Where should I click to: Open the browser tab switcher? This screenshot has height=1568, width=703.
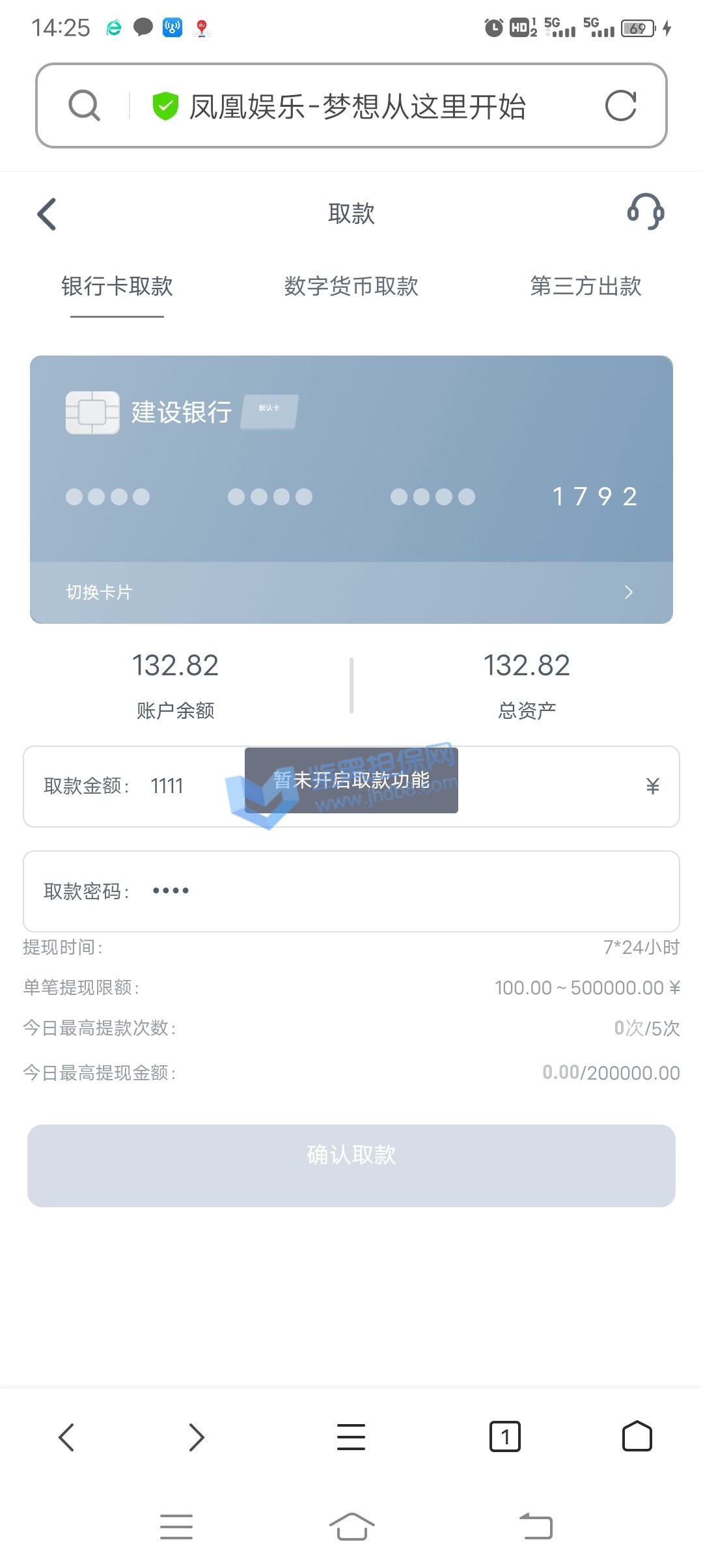point(504,1436)
